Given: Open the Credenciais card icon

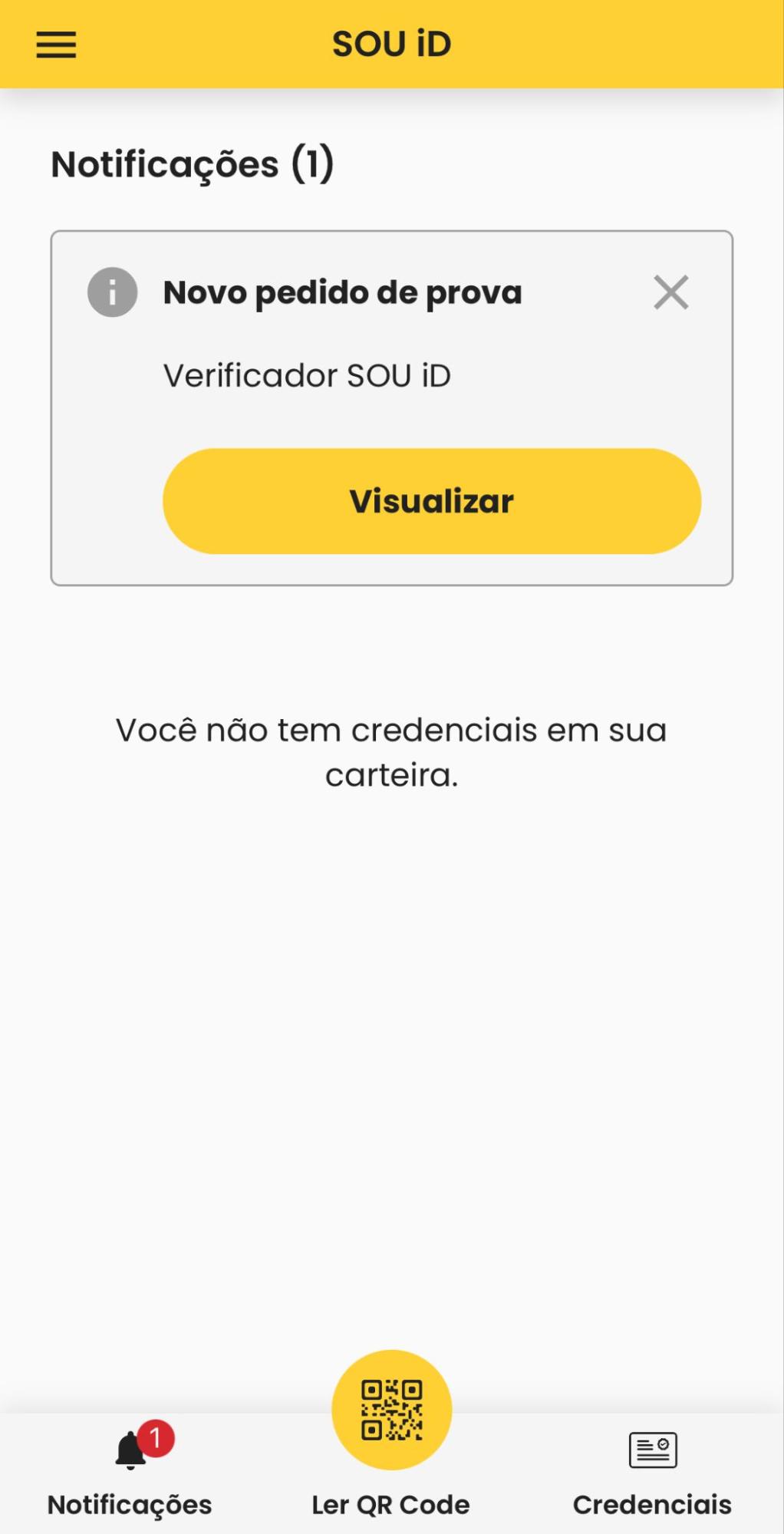Looking at the screenshot, I should point(651,1449).
